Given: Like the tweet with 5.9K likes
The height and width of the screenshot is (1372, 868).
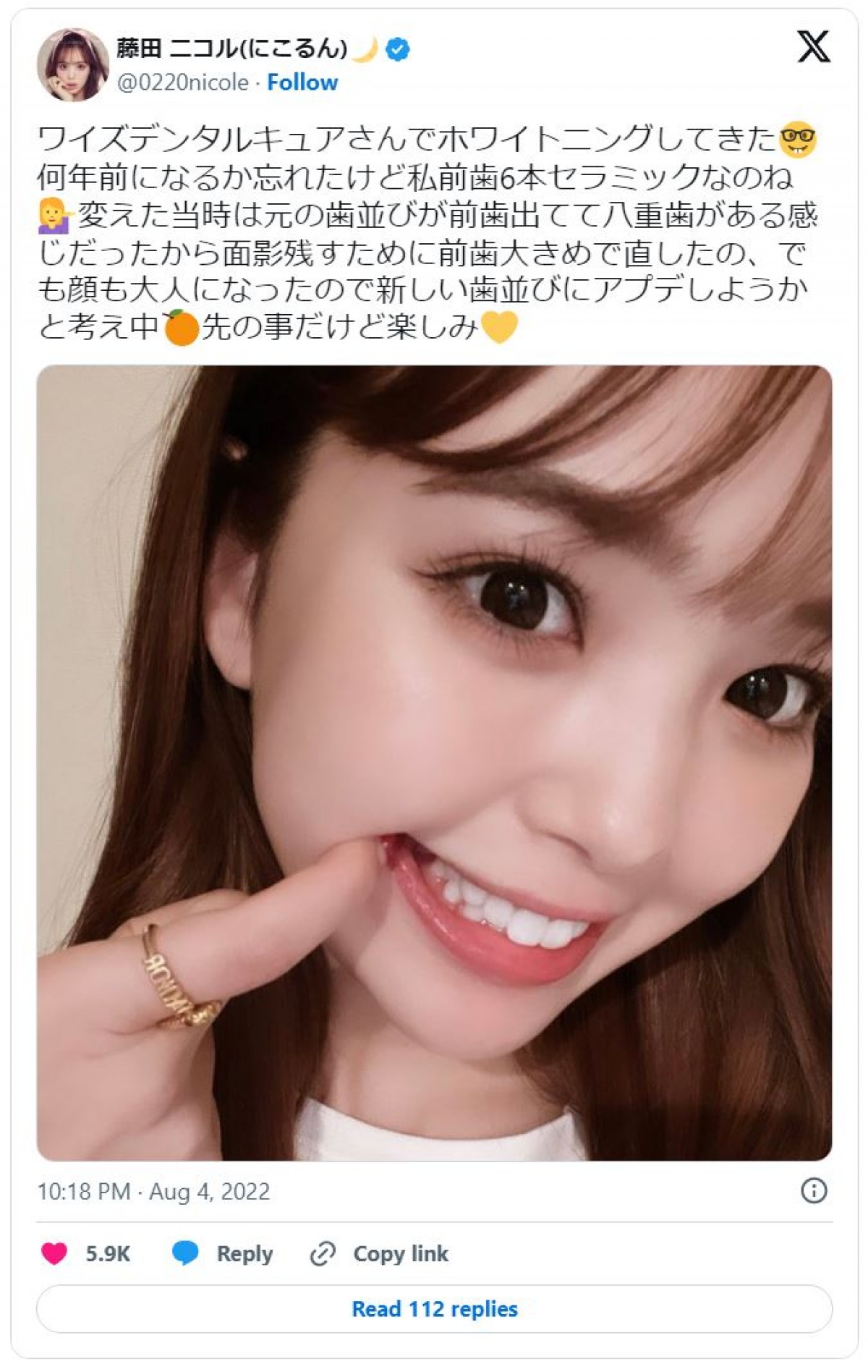Looking at the screenshot, I should [55, 1253].
